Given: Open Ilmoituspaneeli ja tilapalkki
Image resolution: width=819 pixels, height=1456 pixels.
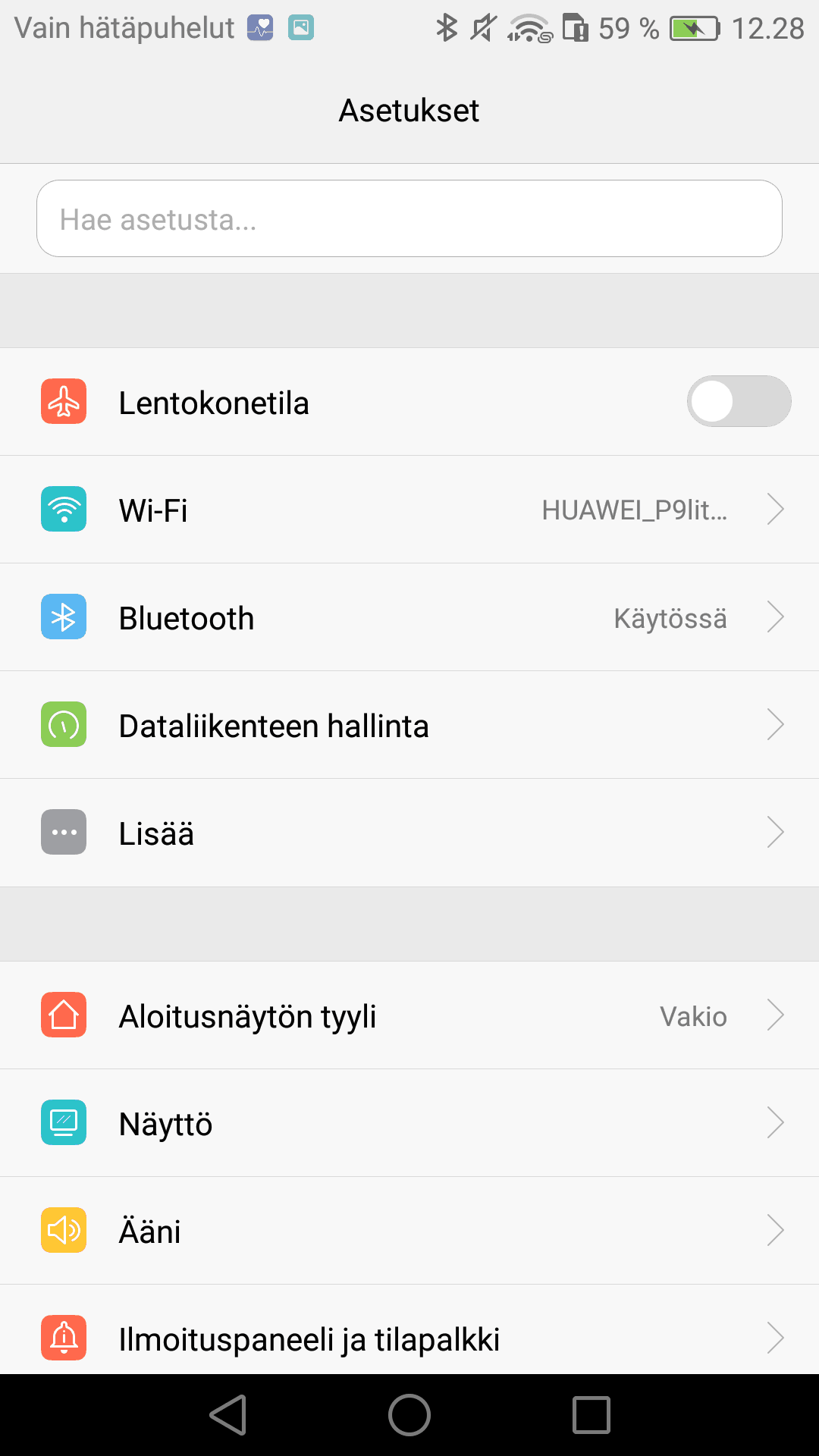Looking at the screenshot, I should 409,1337.
